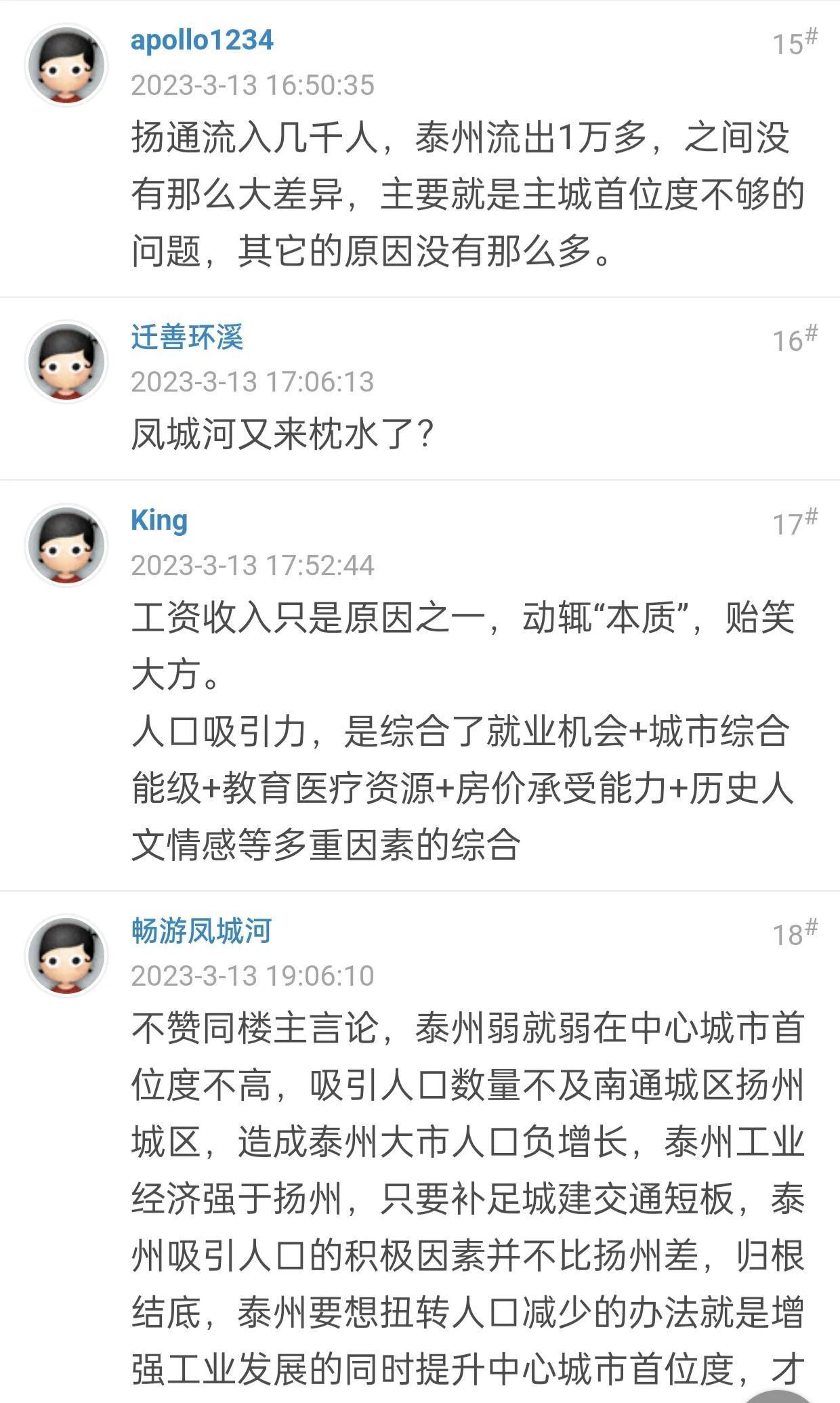Open 迁善环溪's user profile
This screenshot has width=840, height=1403.
pyautogui.click(x=187, y=337)
